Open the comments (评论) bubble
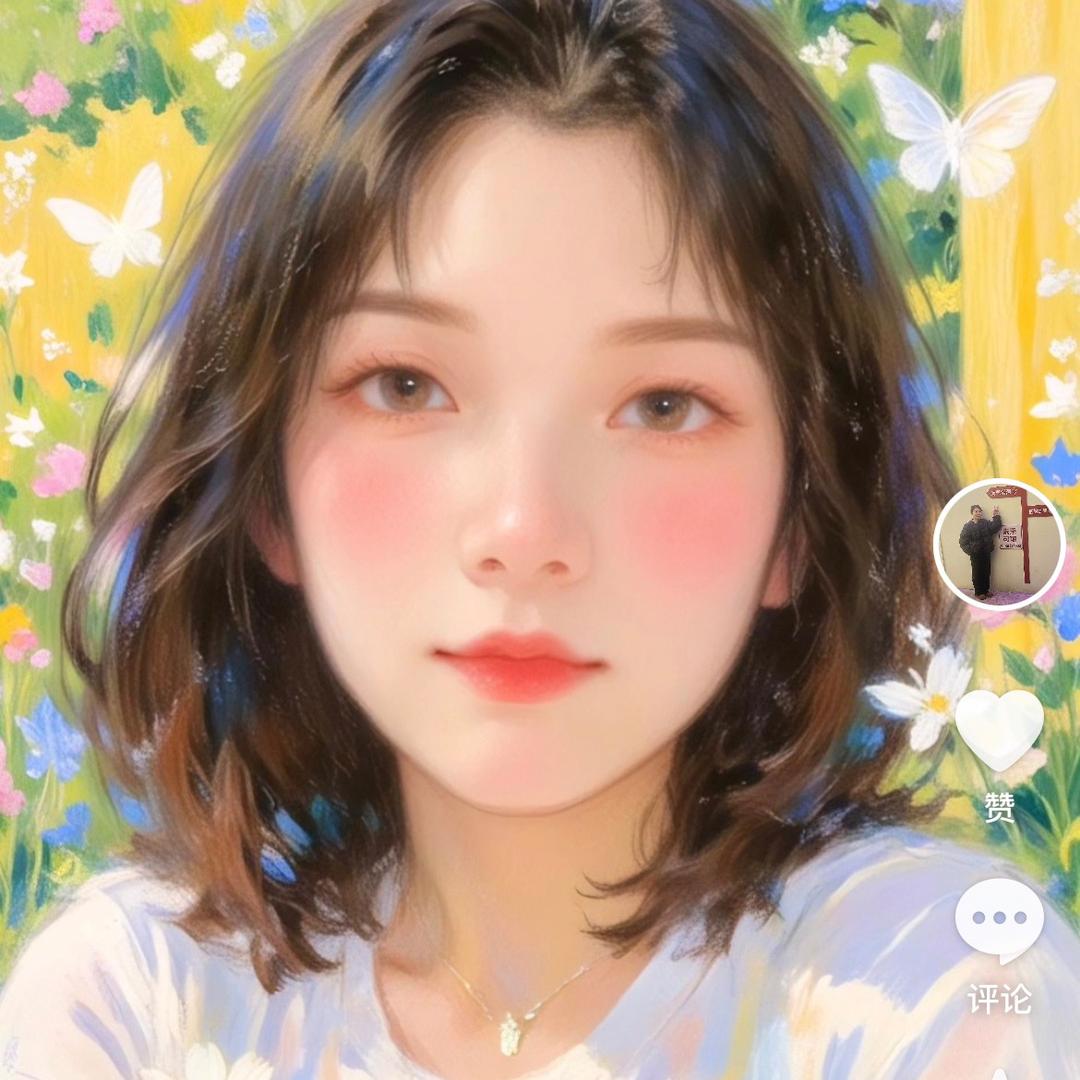 [x=999, y=919]
